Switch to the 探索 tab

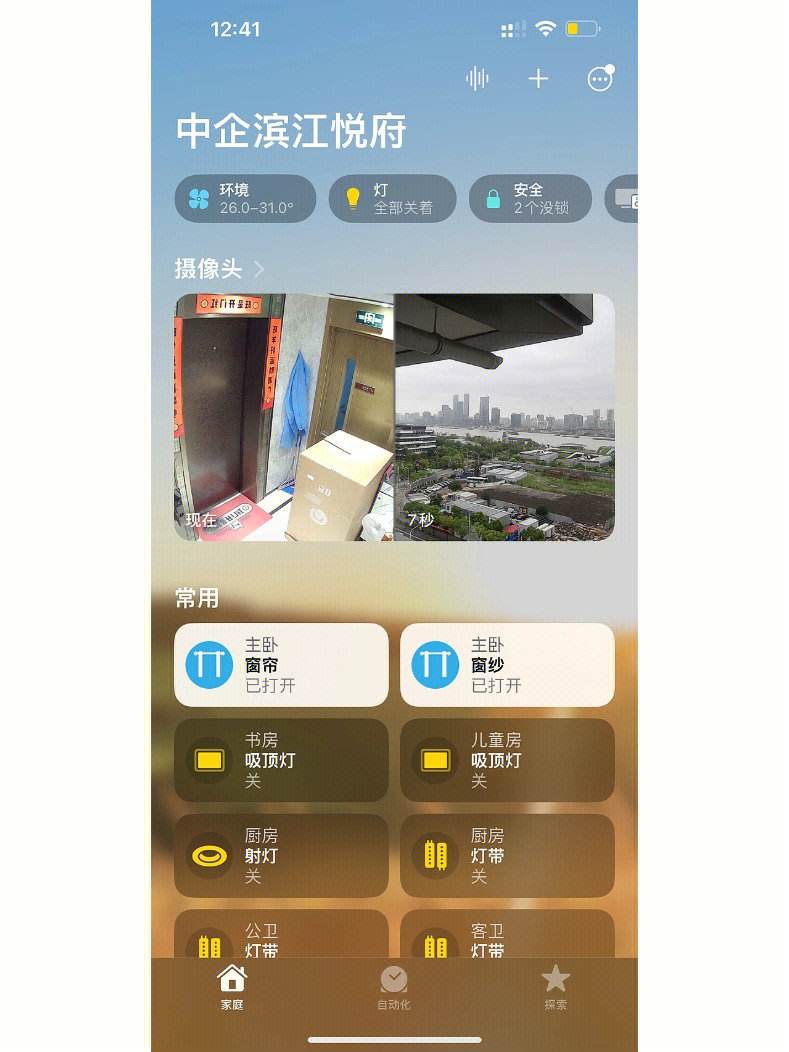(x=555, y=987)
